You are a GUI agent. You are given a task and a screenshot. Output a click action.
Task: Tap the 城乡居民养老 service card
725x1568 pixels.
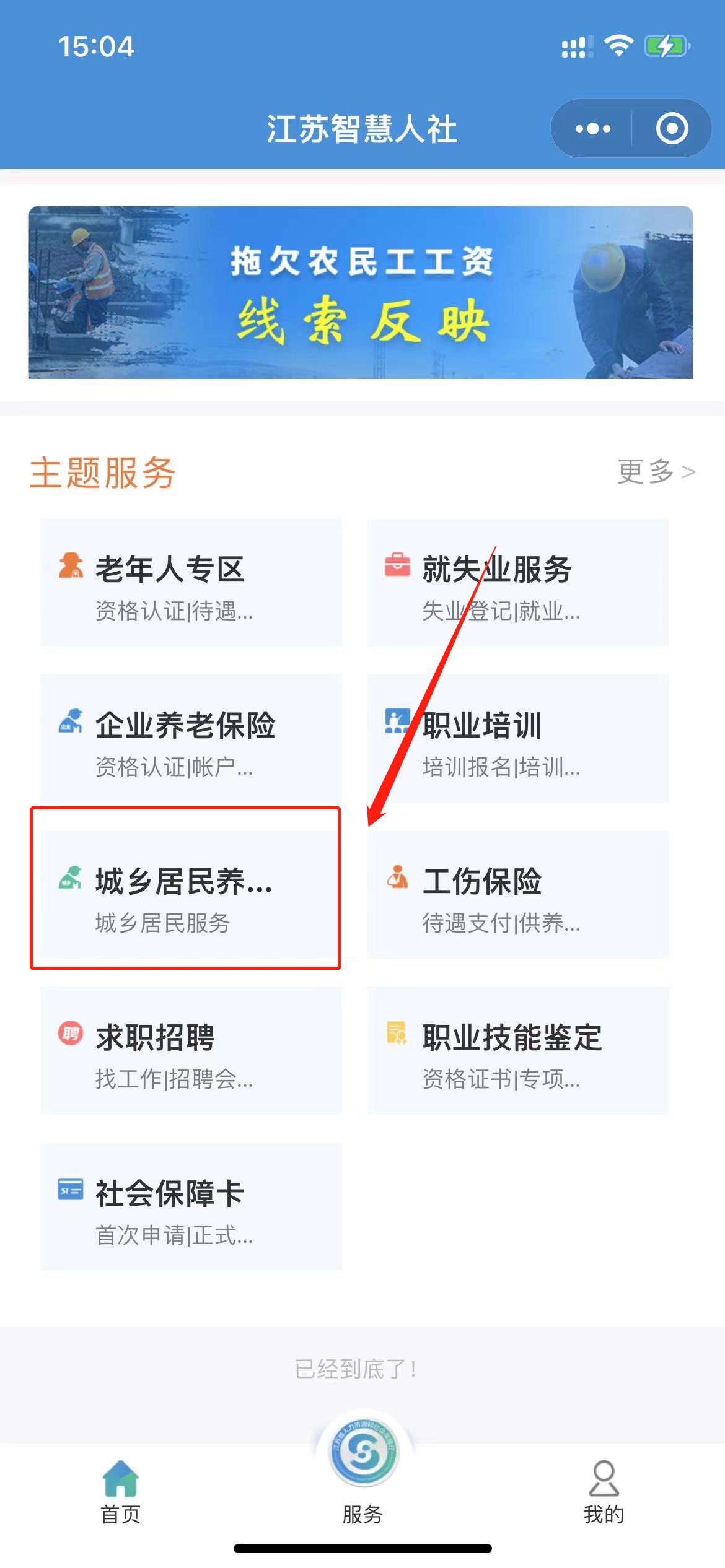point(191,895)
